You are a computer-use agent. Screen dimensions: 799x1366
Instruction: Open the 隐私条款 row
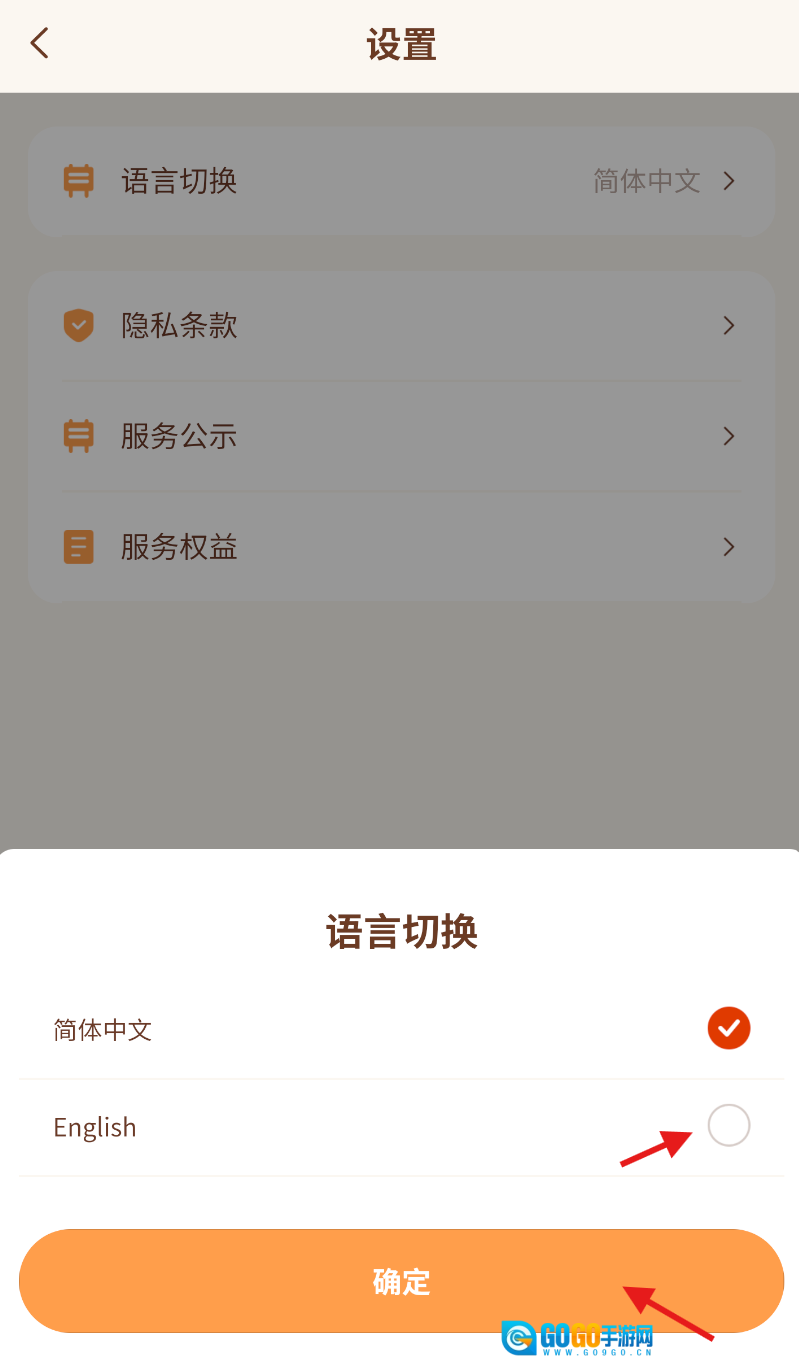coord(401,326)
